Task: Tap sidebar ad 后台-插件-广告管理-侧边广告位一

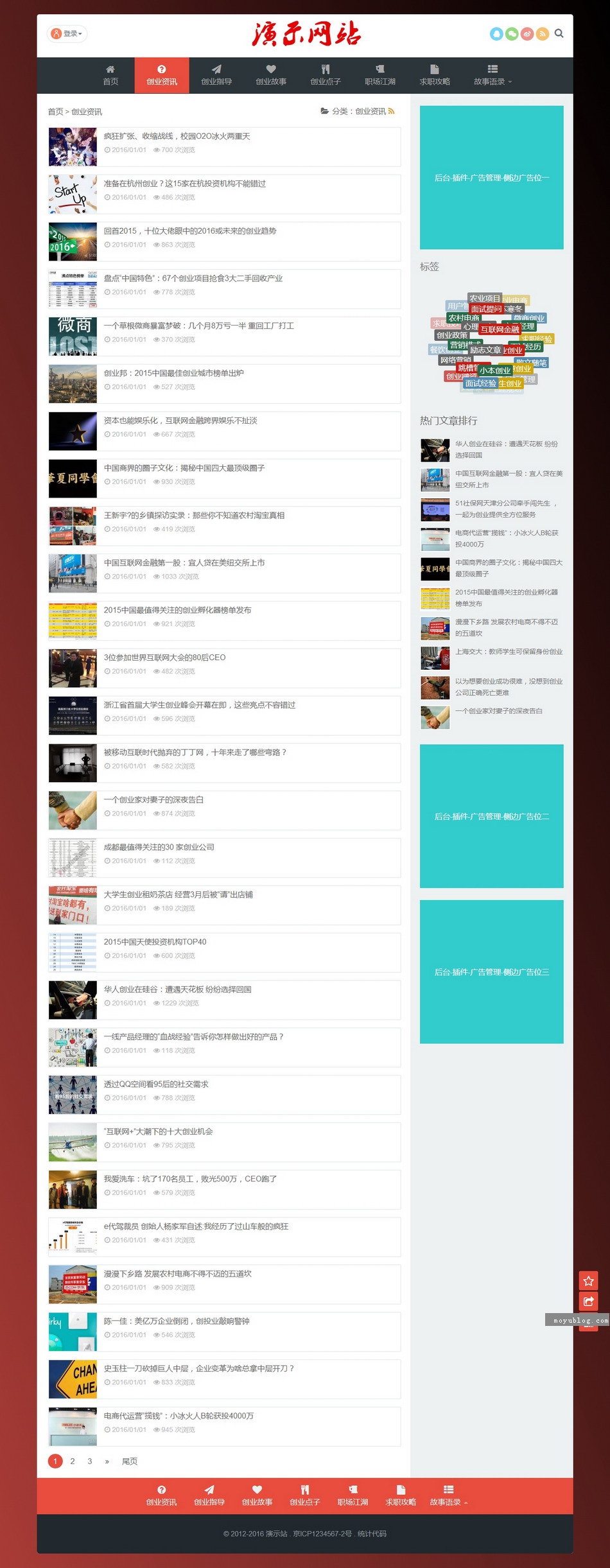Action: click(491, 178)
